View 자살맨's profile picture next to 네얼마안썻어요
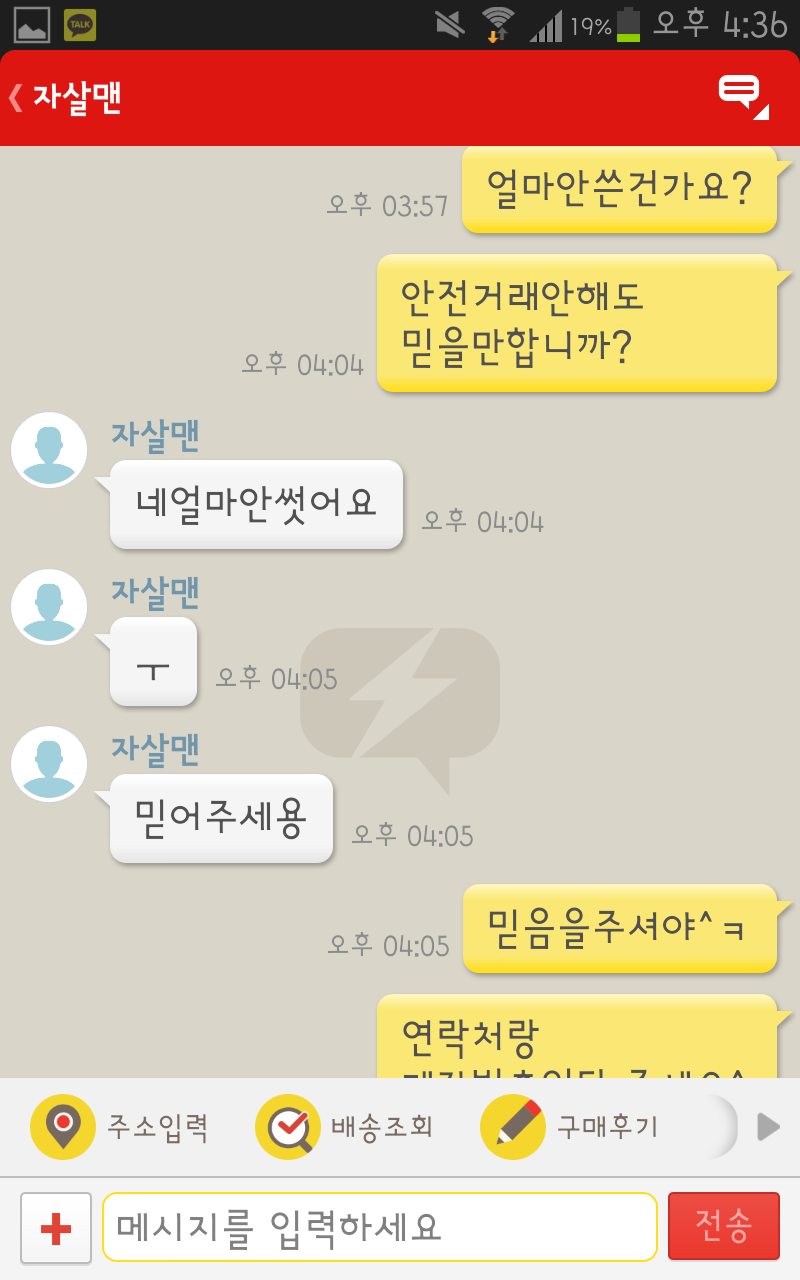Screen dimensions: 800x1280 [49, 450]
